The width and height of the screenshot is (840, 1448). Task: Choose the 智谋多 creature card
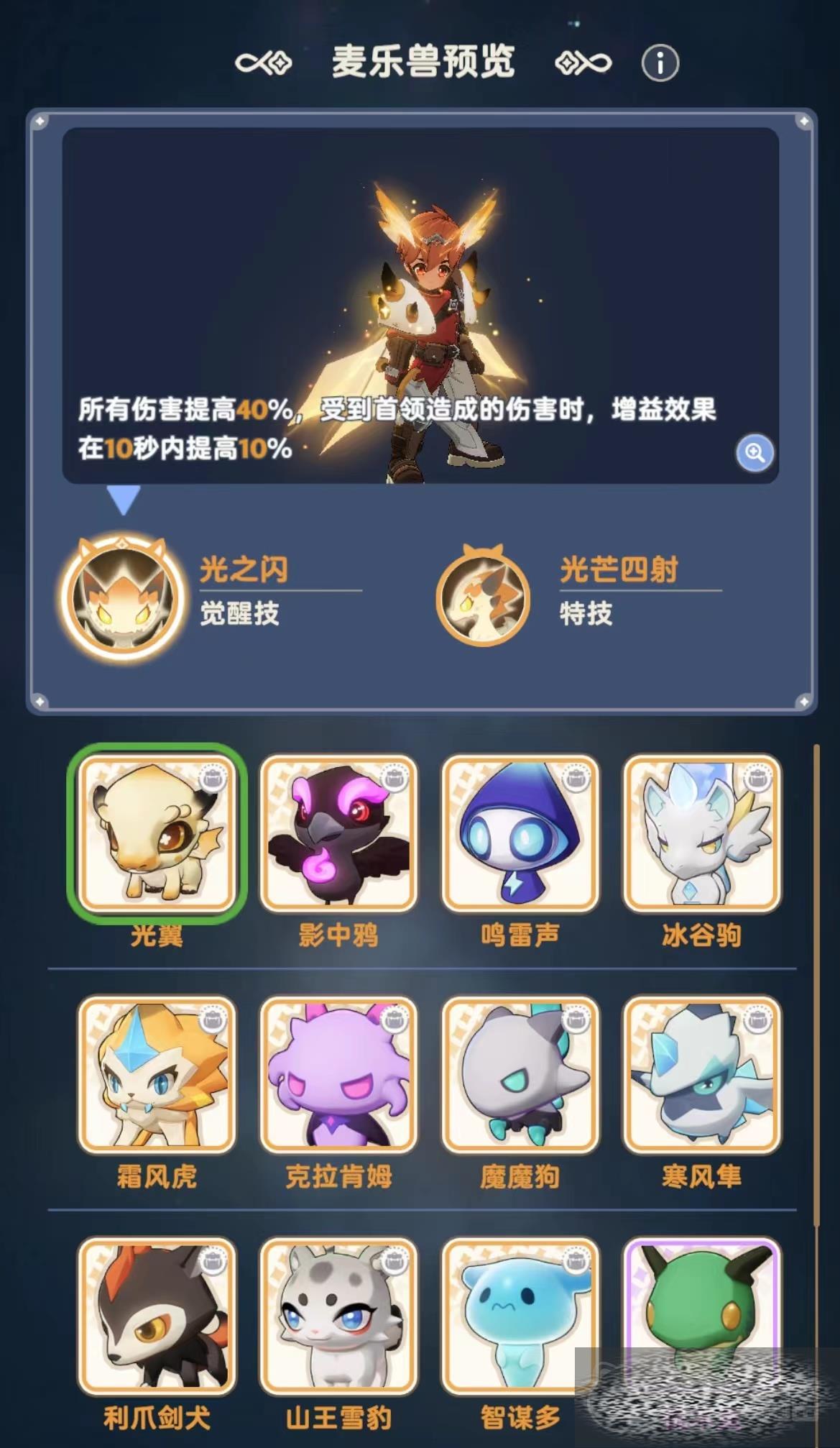(520, 1316)
